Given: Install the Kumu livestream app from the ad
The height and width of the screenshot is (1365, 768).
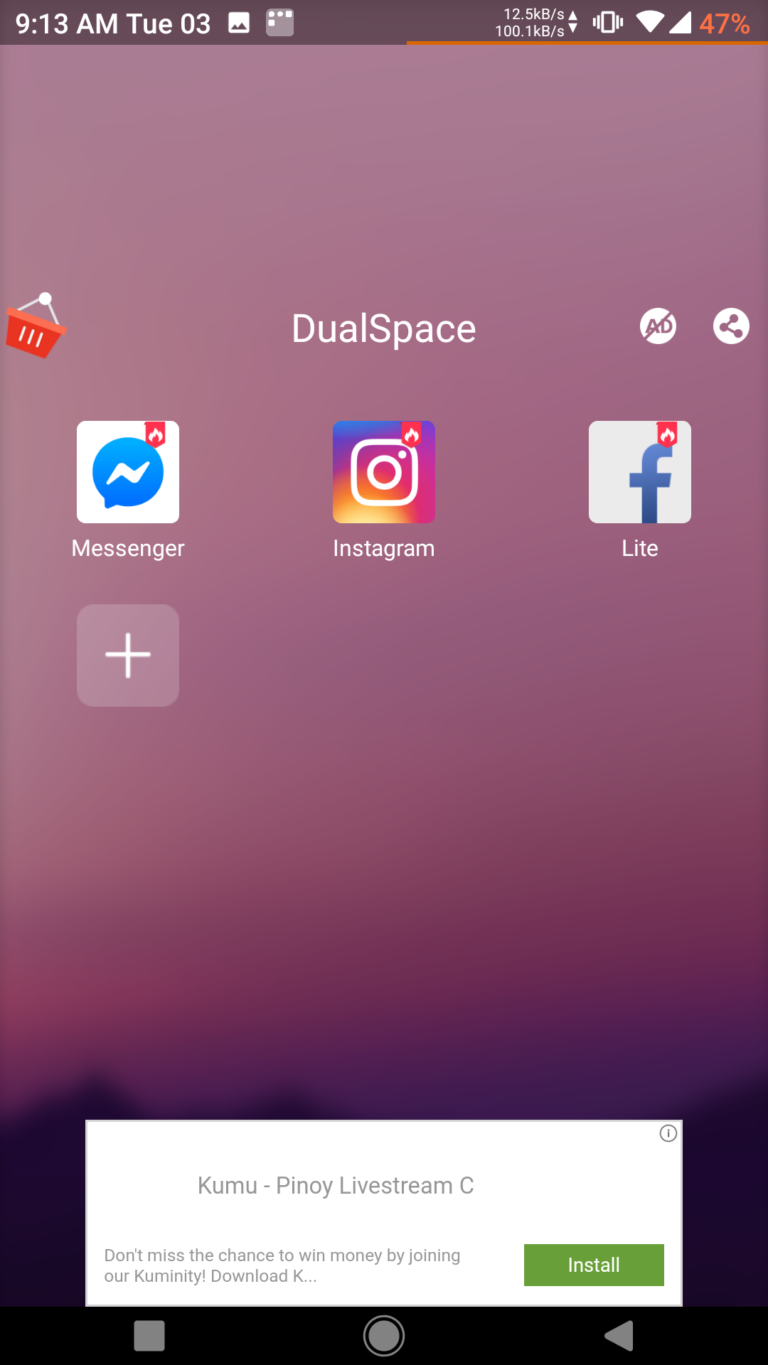Looking at the screenshot, I should [594, 1265].
